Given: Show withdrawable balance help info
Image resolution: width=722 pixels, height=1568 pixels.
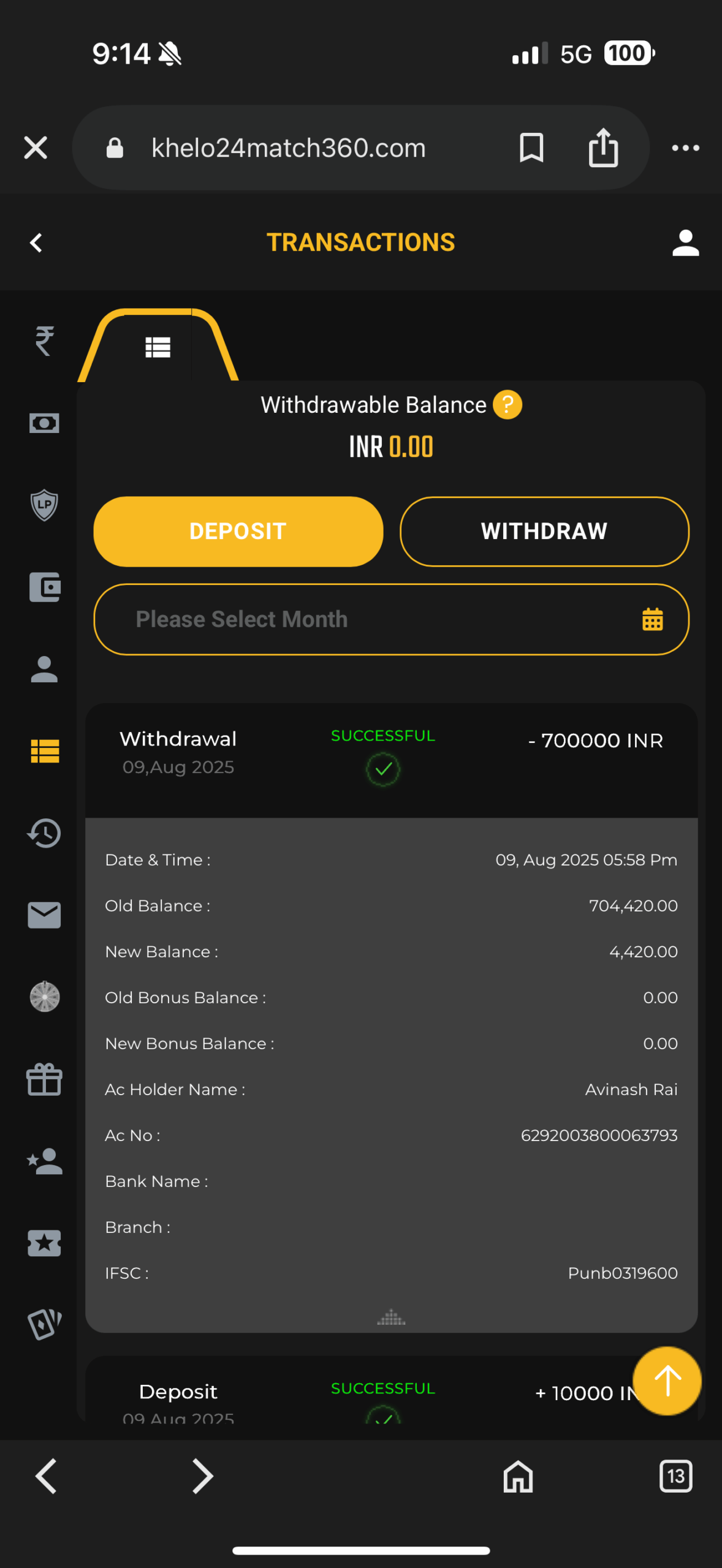Looking at the screenshot, I should click(507, 405).
